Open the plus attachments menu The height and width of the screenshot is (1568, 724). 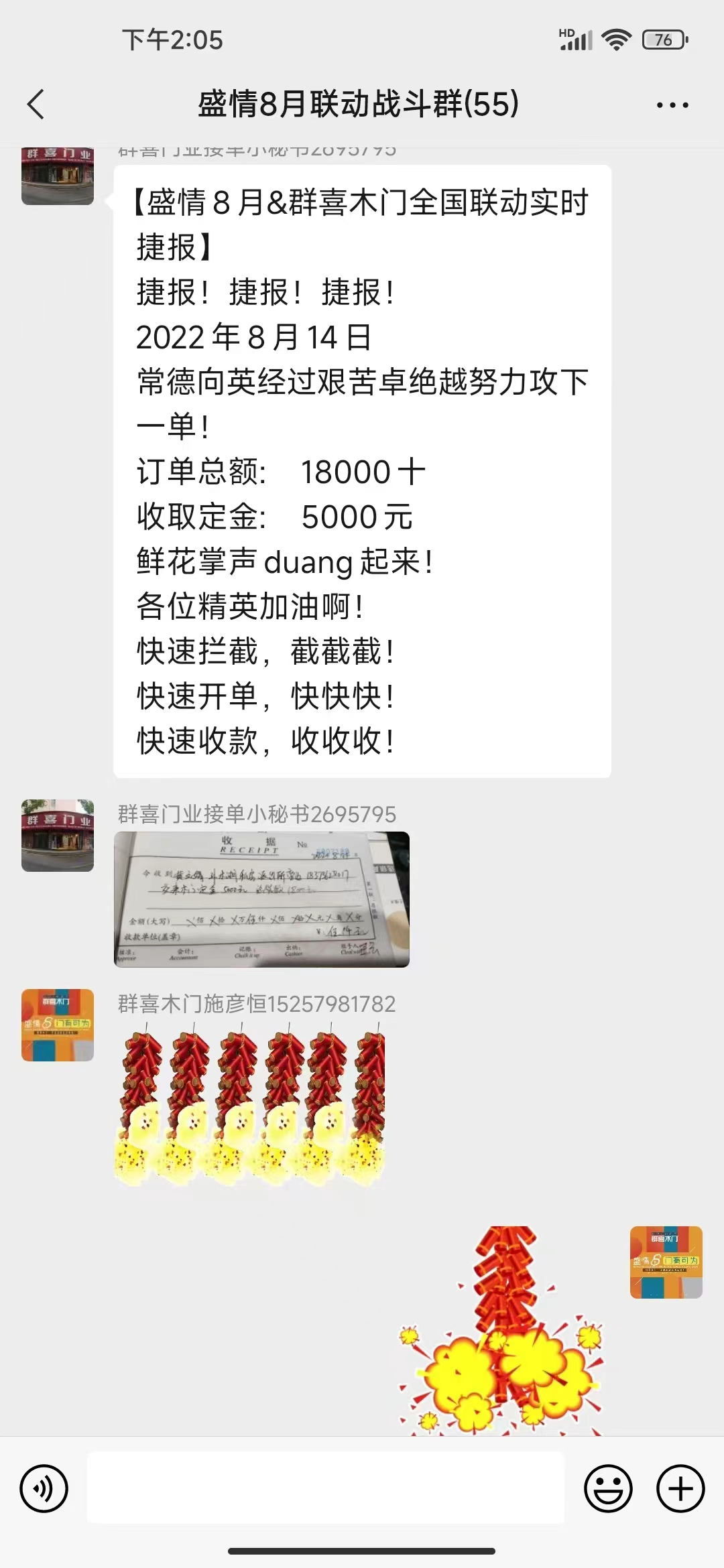click(x=680, y=1489)
